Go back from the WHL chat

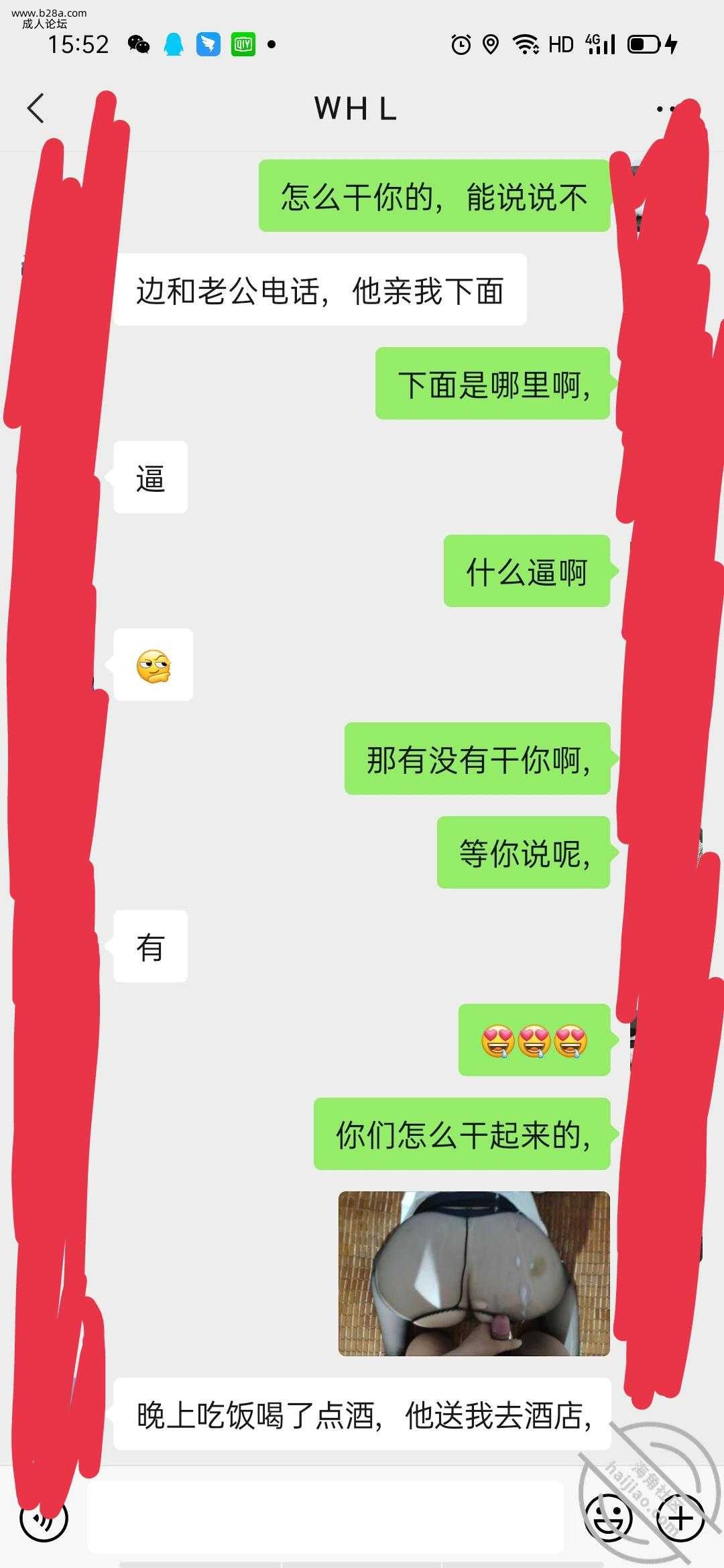(36, 109)
